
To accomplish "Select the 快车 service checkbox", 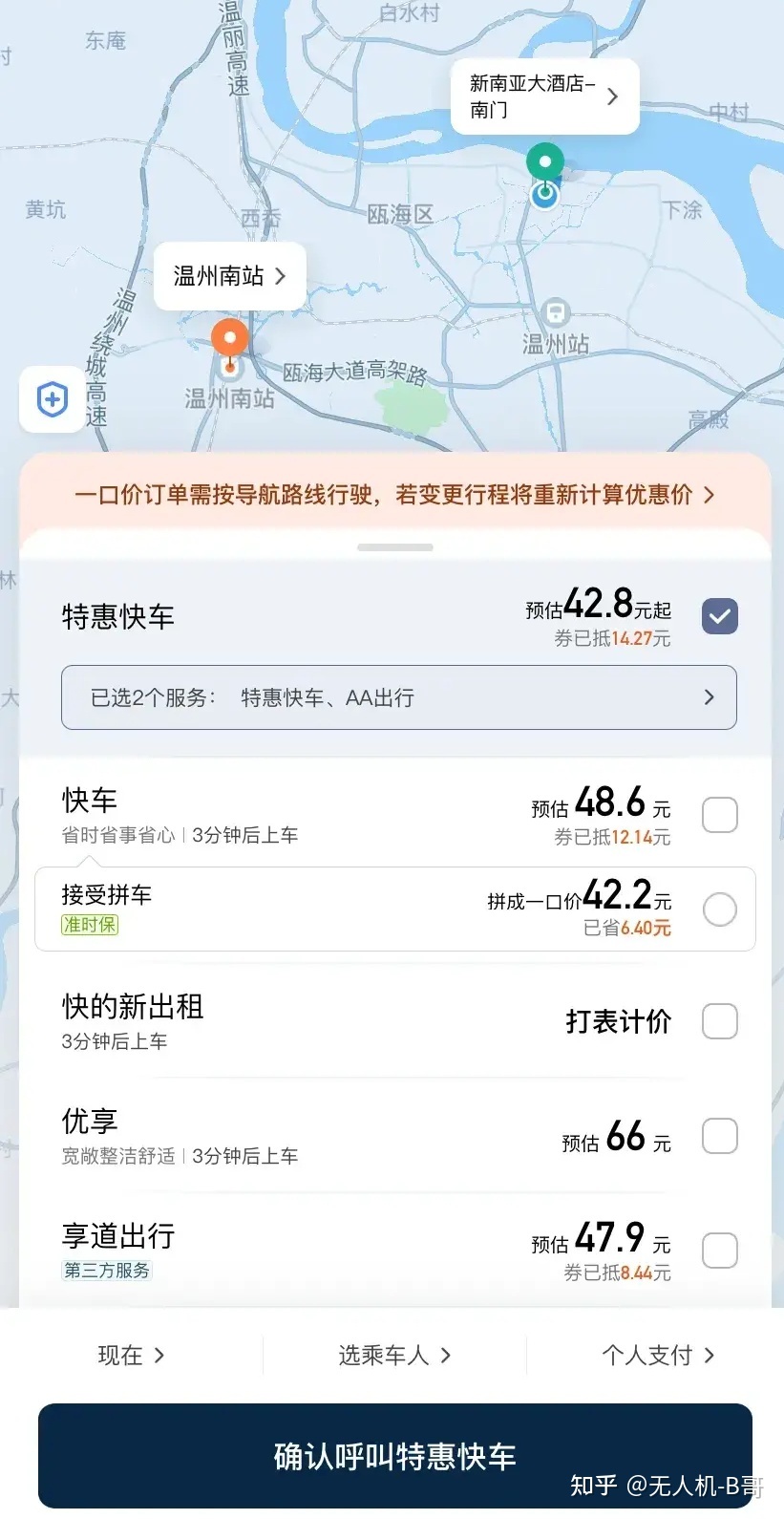I will (719, 814).
